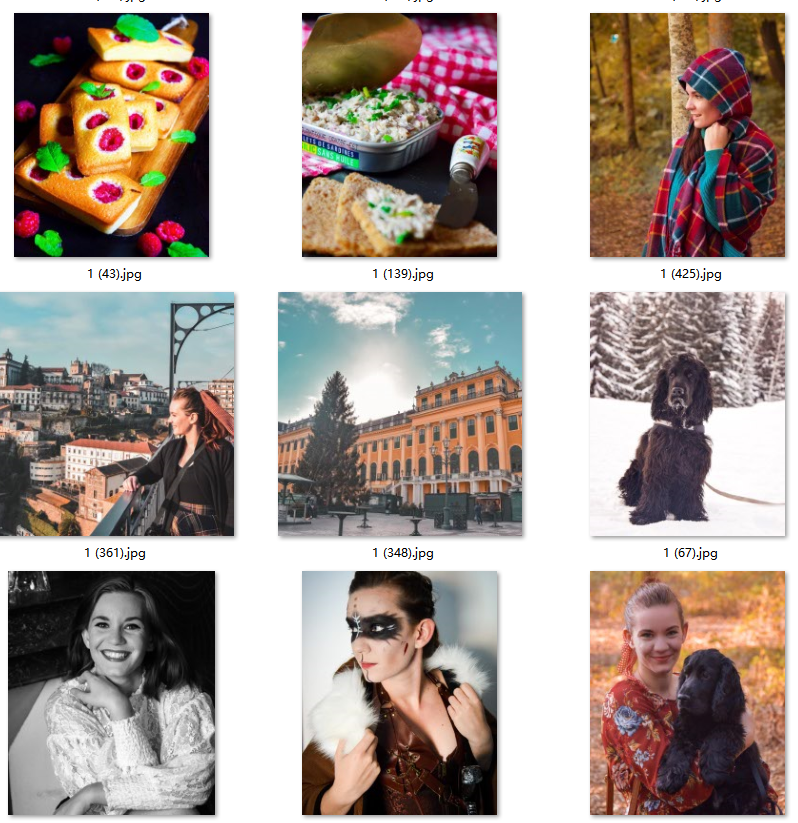
Task: Select the face-paint costume photo thumbnail
Action: click(399, 692)
